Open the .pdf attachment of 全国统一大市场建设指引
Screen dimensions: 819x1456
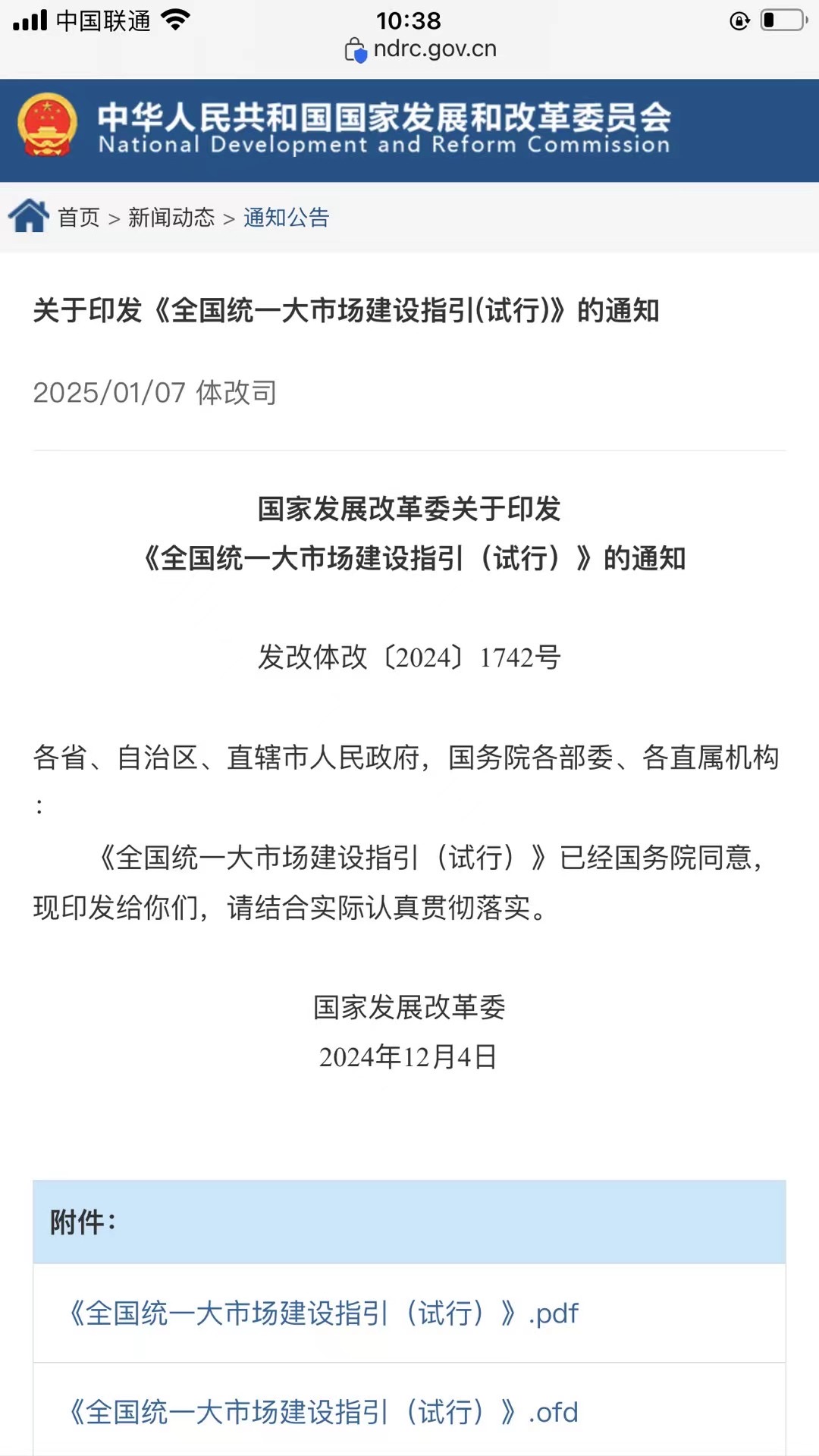(x=323, y=1313)
